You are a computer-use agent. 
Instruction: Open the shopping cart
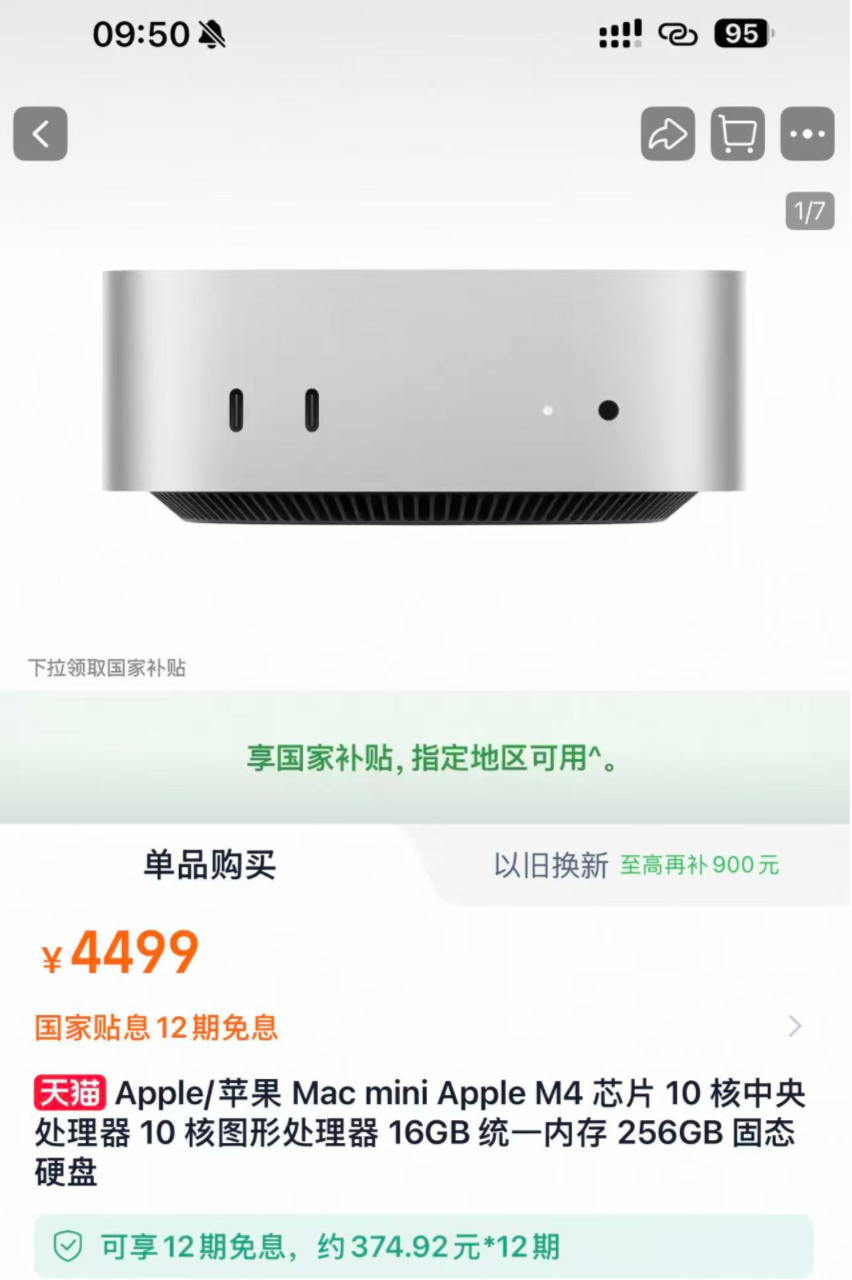(737, 134)
